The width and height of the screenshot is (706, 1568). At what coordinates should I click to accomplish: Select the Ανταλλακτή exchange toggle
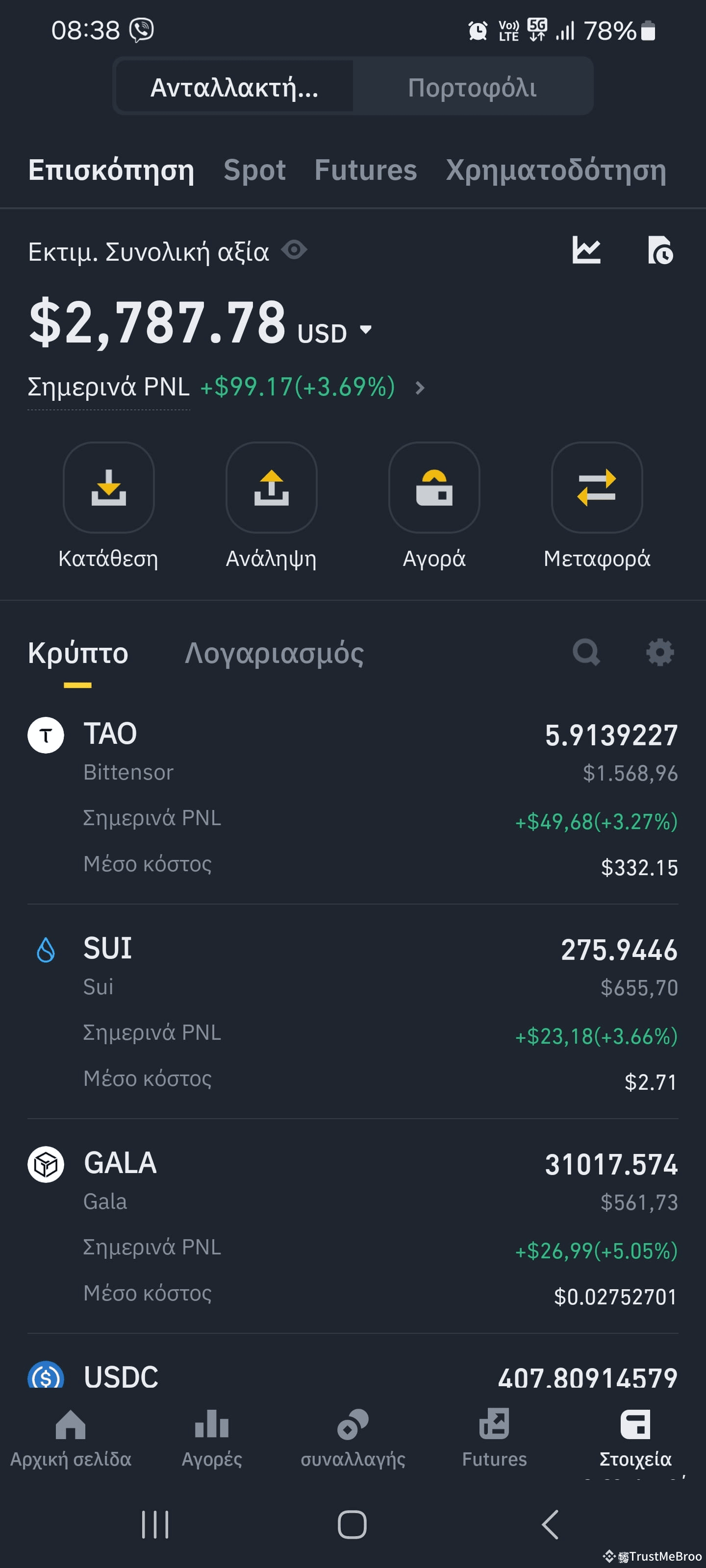[234, 86]
